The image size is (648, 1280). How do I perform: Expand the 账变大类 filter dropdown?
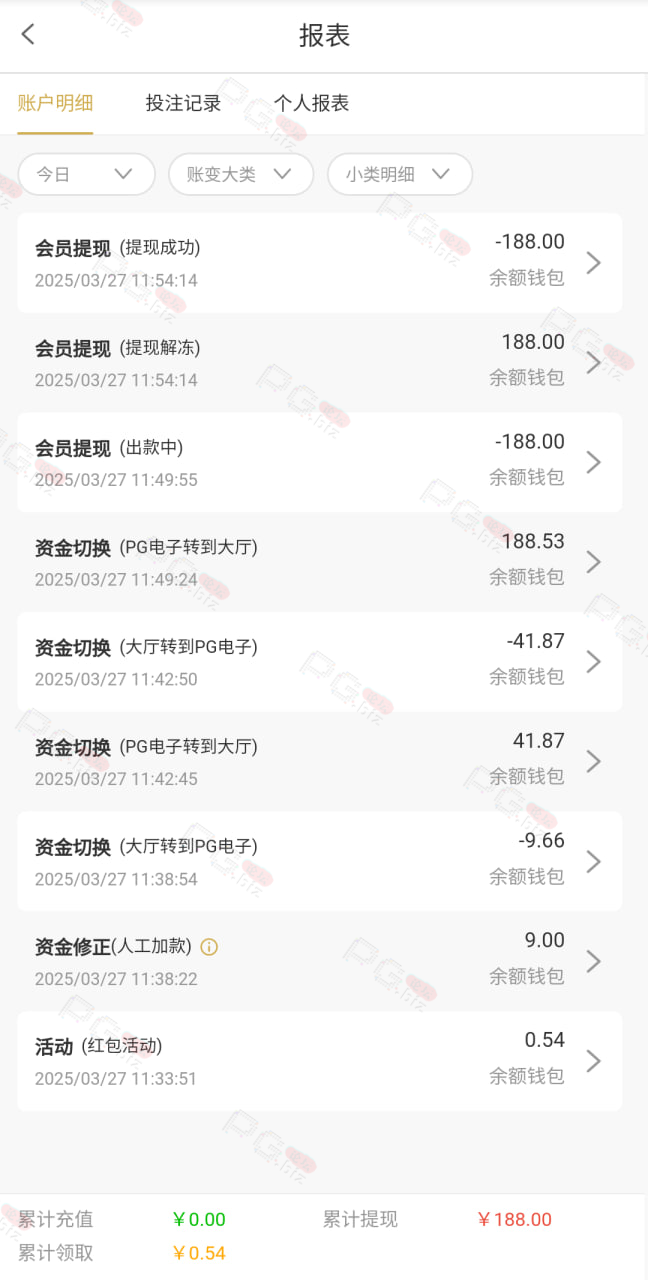[x=240, y=174]
